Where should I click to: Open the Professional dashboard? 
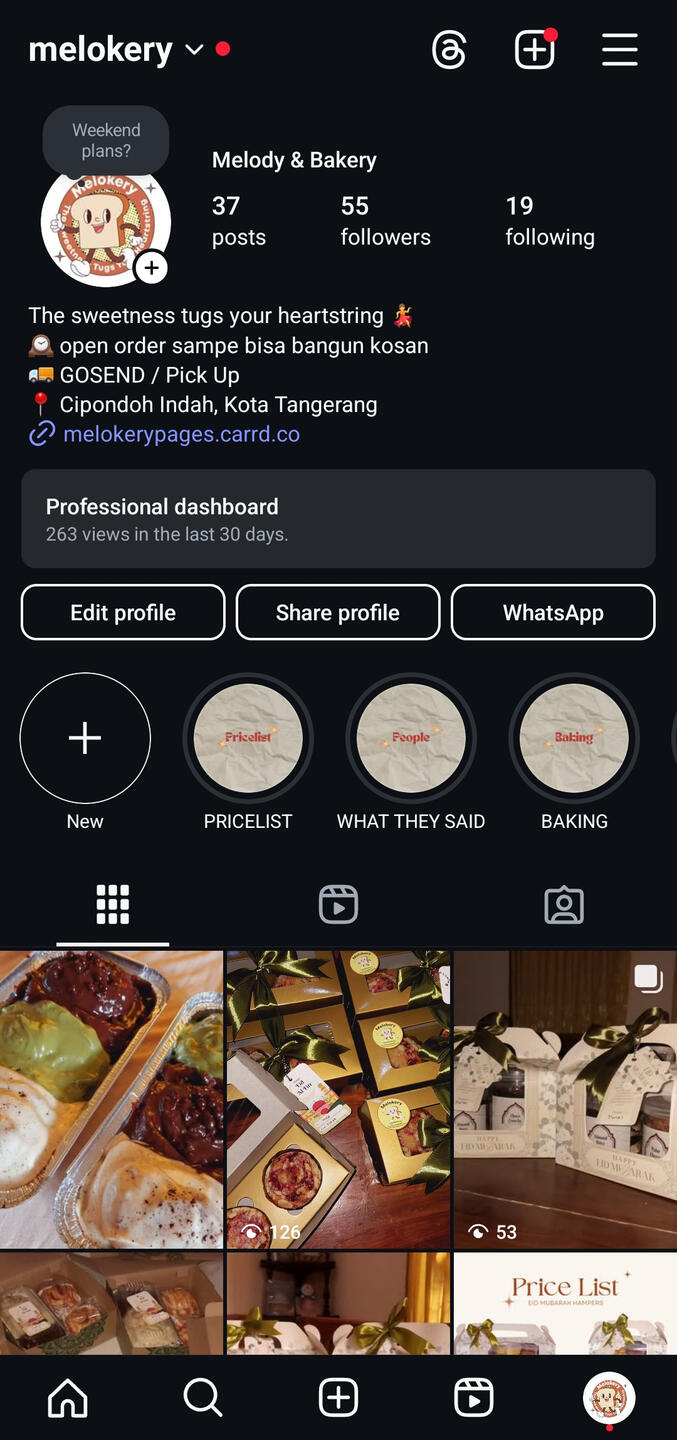click(338, 519)
